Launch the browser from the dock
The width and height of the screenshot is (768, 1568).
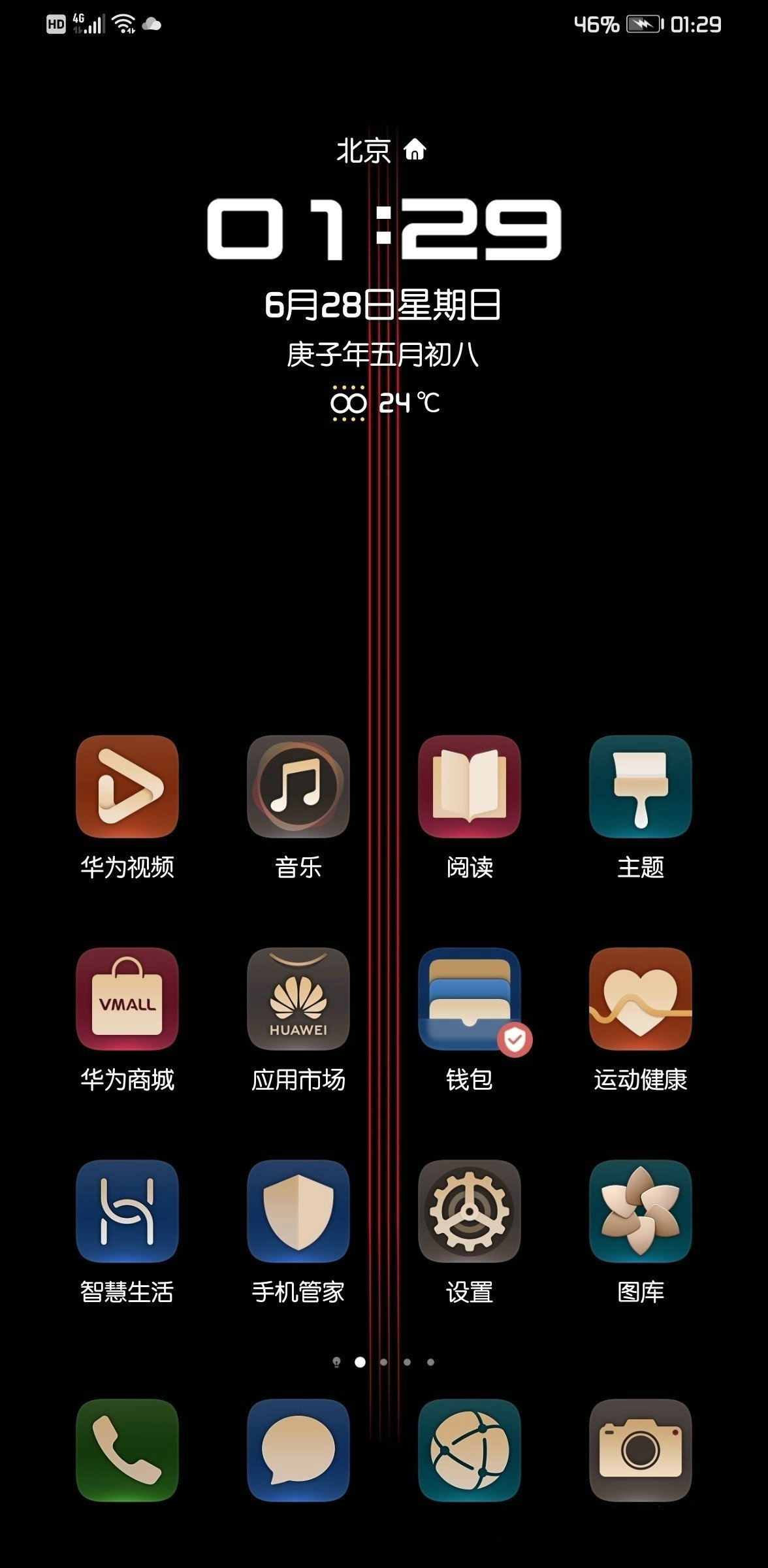point(470,1450)
